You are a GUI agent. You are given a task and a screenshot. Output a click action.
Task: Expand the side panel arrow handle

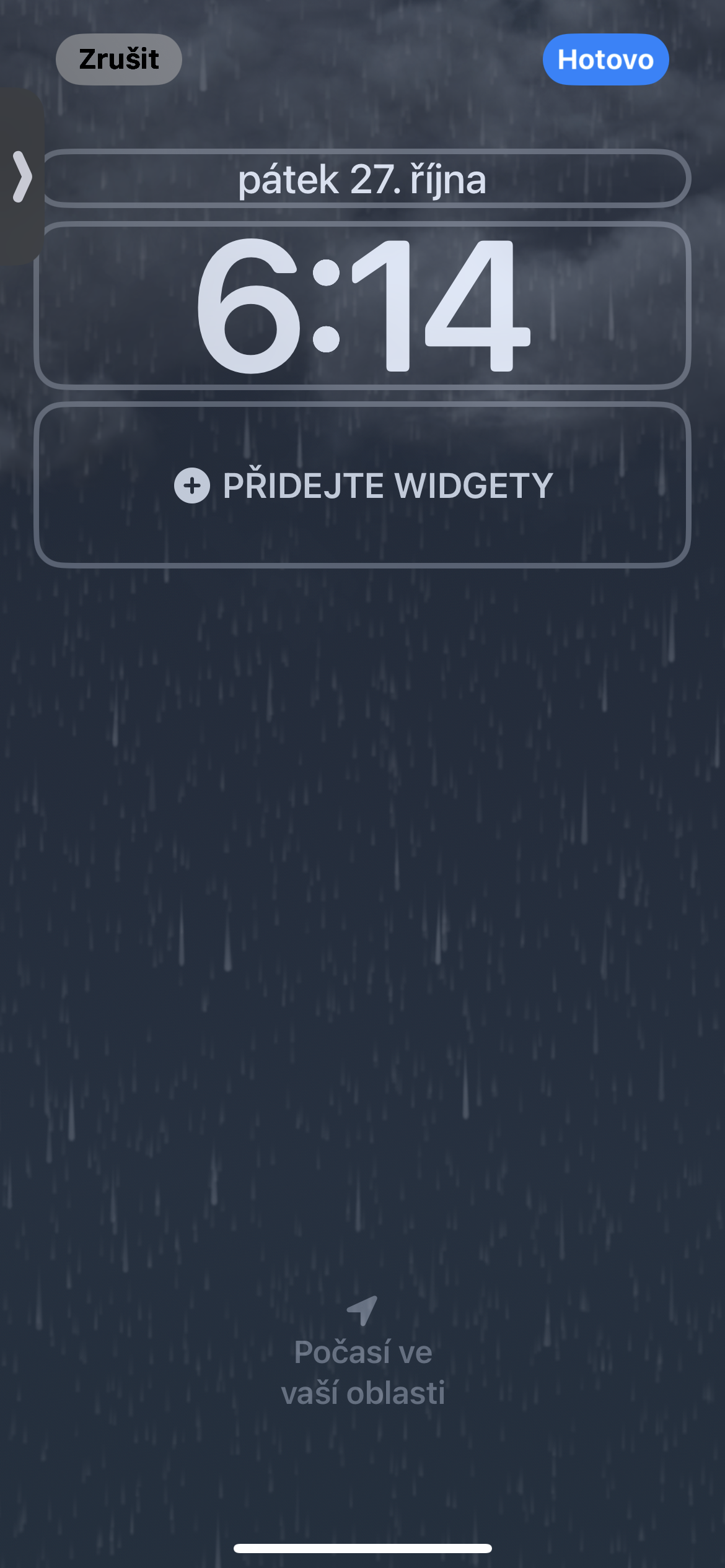coord(22,176)
